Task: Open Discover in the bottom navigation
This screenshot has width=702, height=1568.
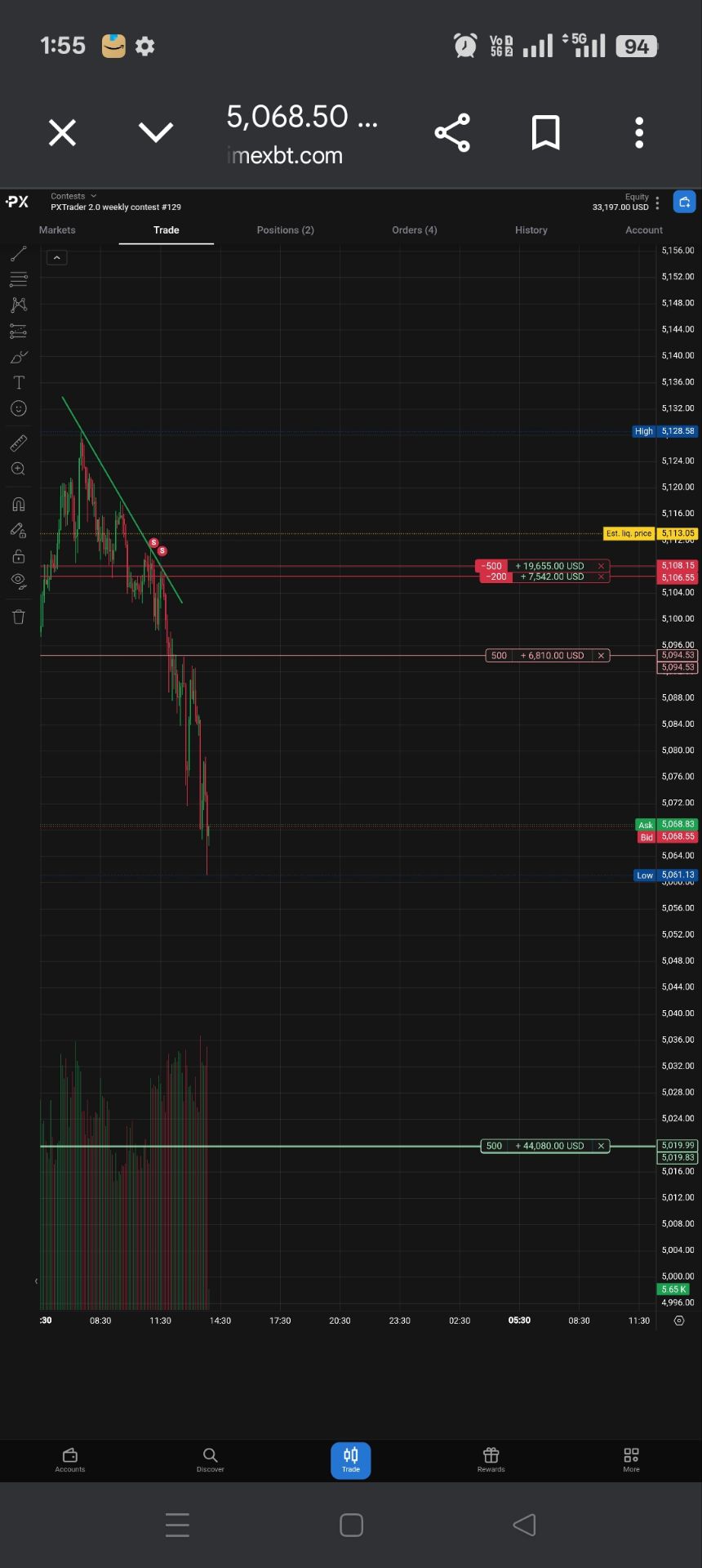Action: 210,1459
